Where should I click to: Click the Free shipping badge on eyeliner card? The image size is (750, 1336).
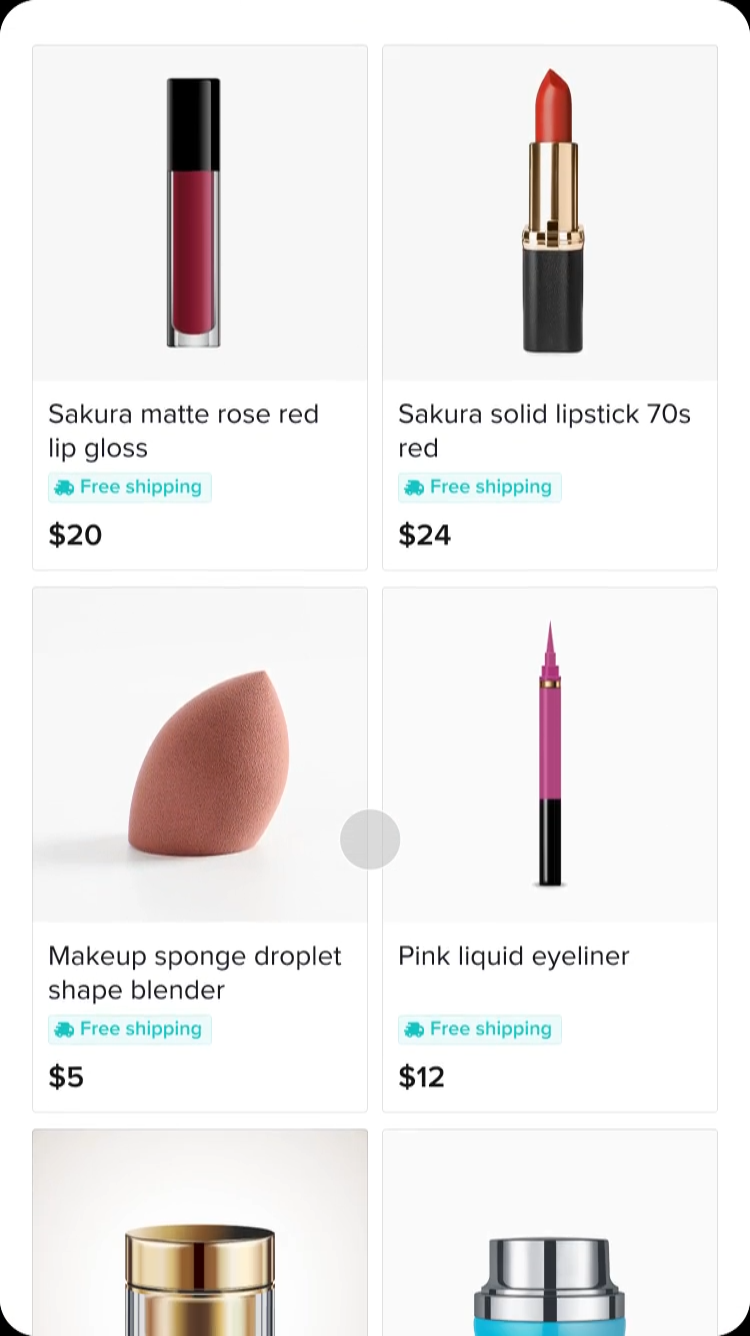tap(479, 1029)
